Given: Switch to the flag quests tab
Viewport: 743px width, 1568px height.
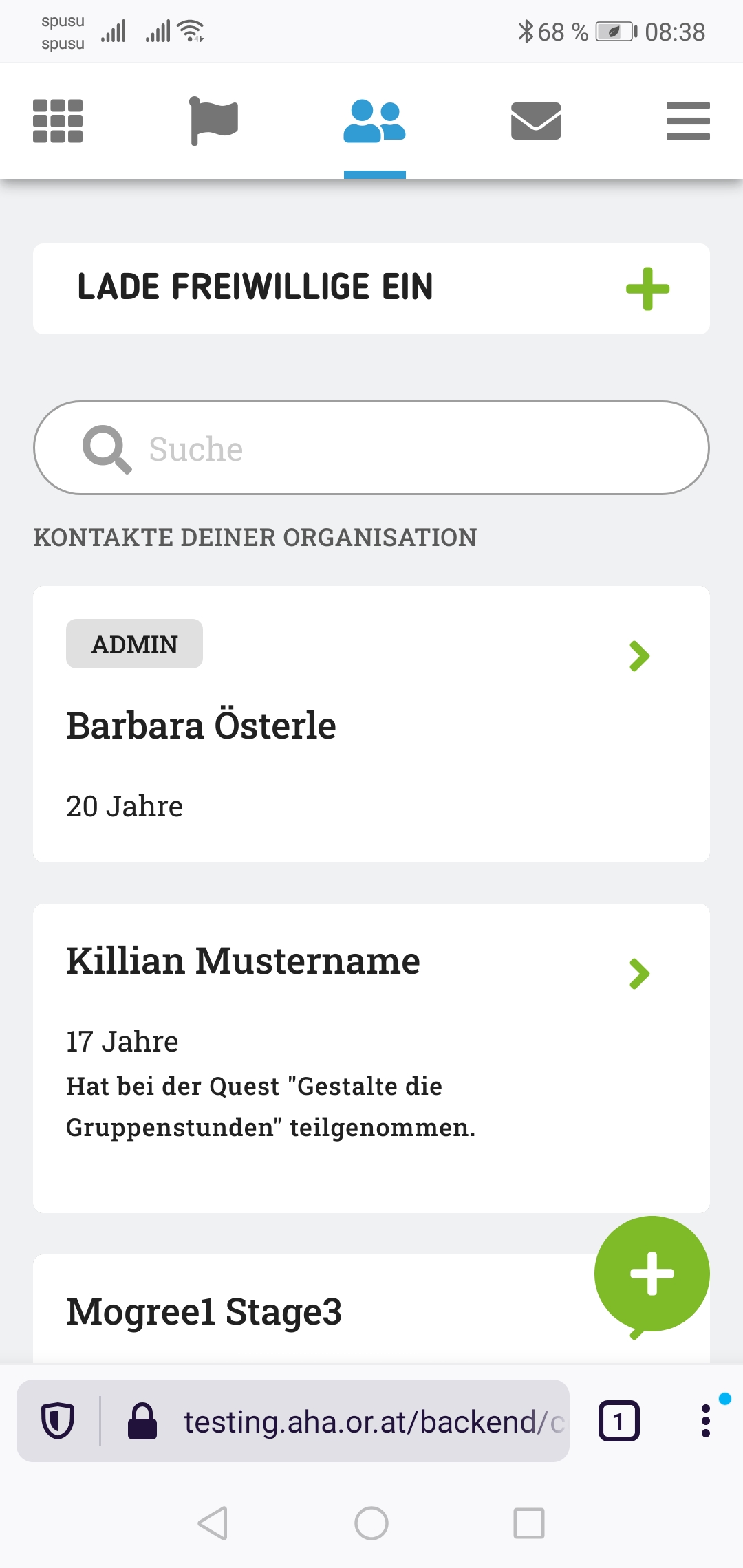Looking at the screenshot, I should point(214,121).
